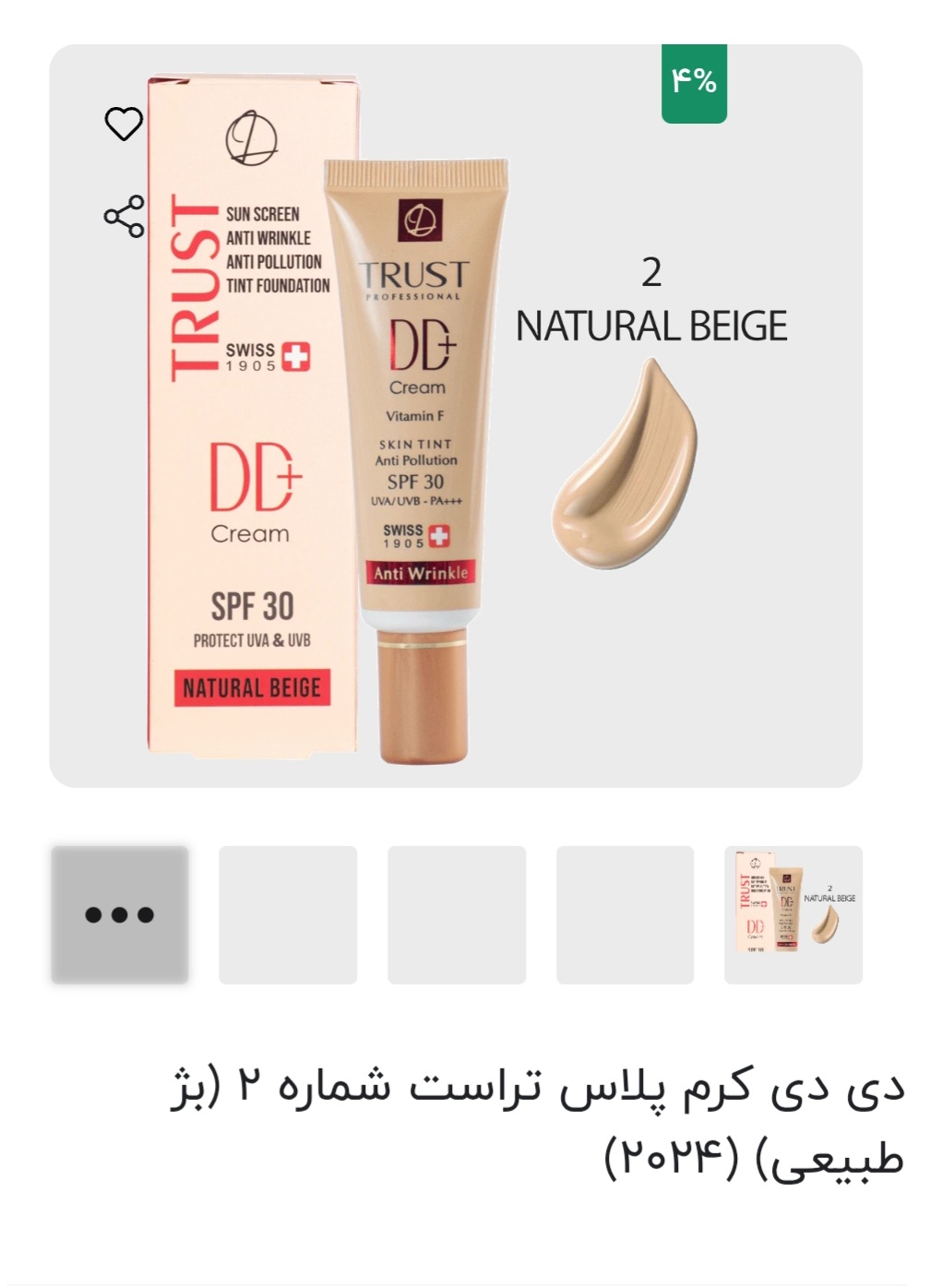Screen dimensions: 930x1288
Task: Show more images via three-dots tile
Action: [x=119, y=914]
